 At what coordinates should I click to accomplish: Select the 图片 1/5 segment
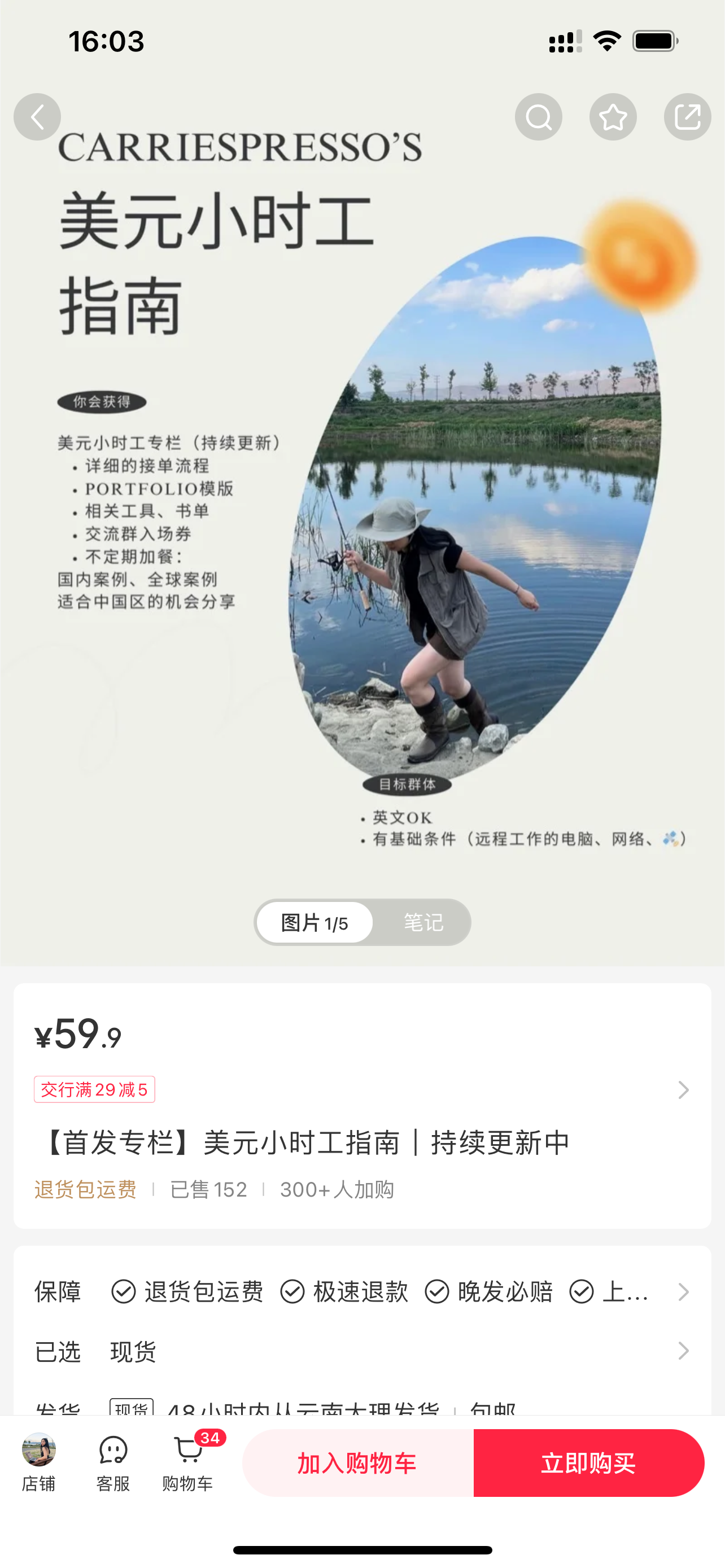coord(315,922)
